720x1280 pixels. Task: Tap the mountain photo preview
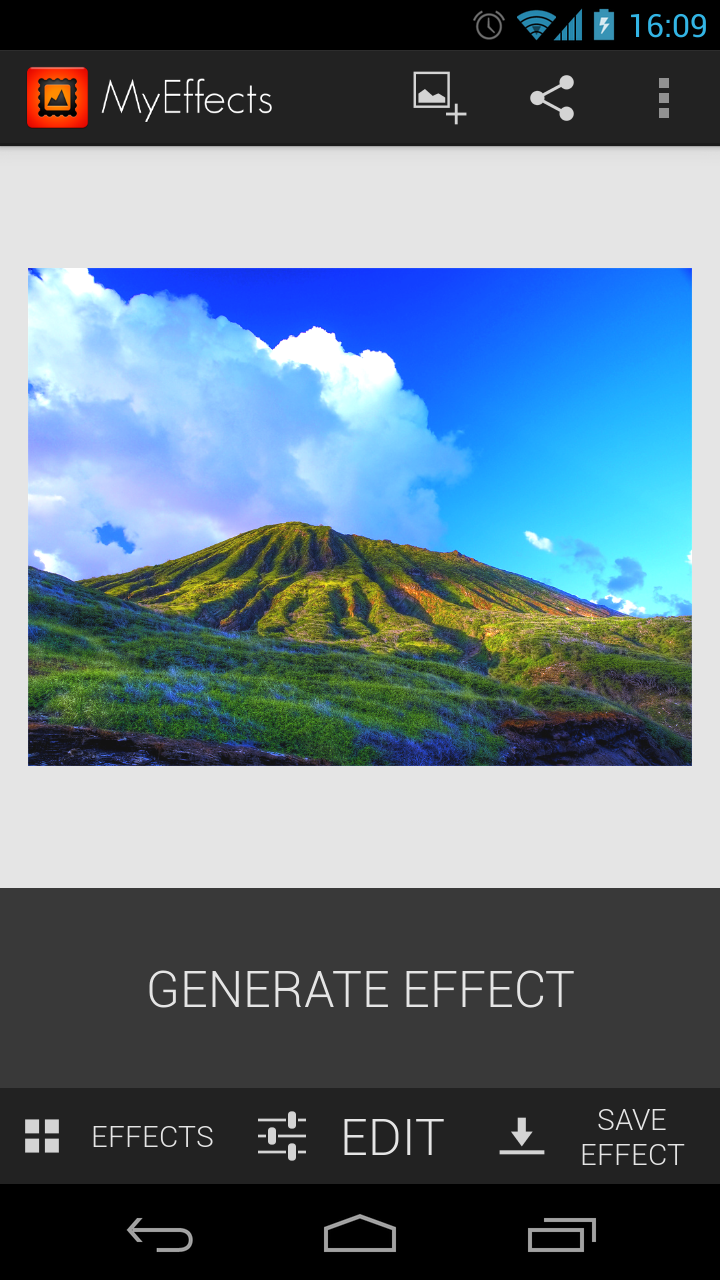[x=360, y=516]
